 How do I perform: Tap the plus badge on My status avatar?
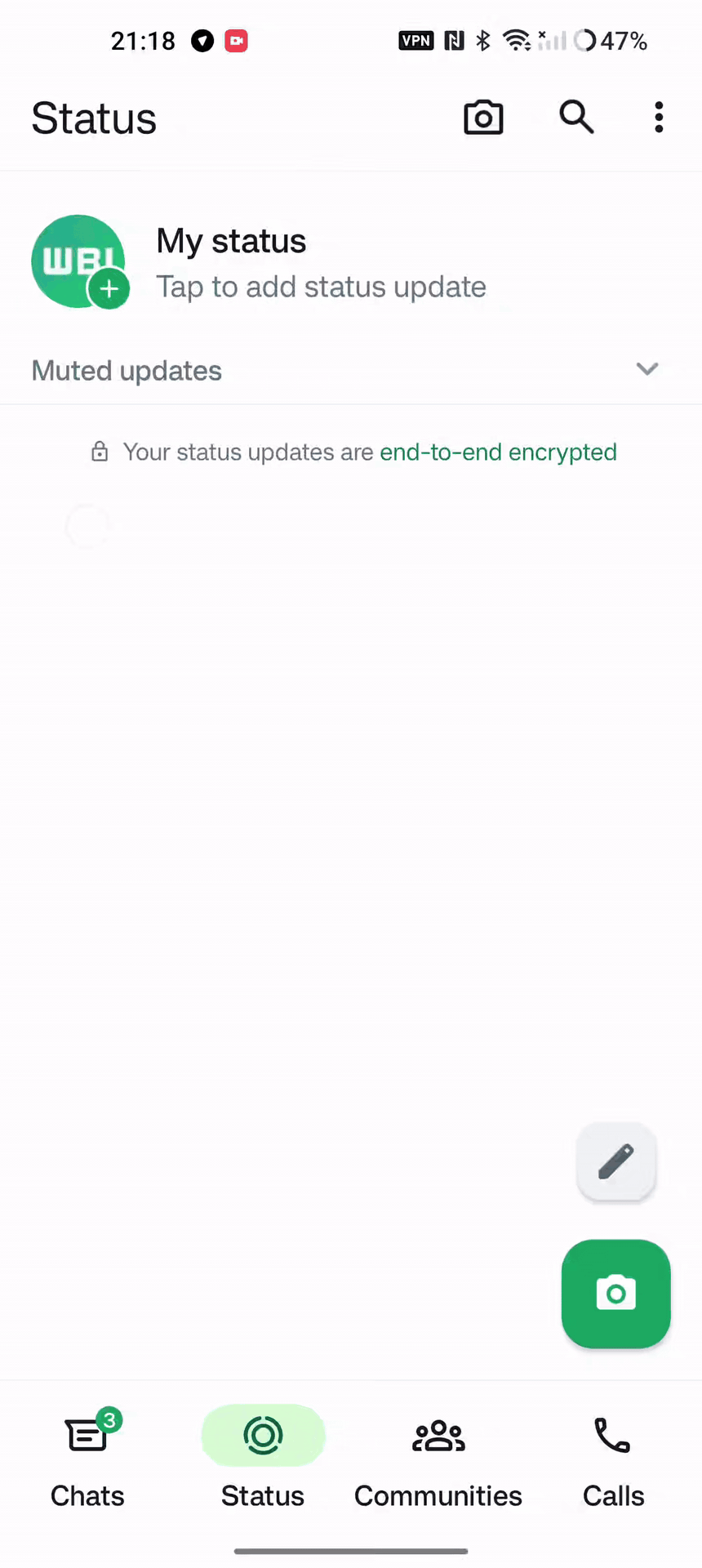pos(109,289)
